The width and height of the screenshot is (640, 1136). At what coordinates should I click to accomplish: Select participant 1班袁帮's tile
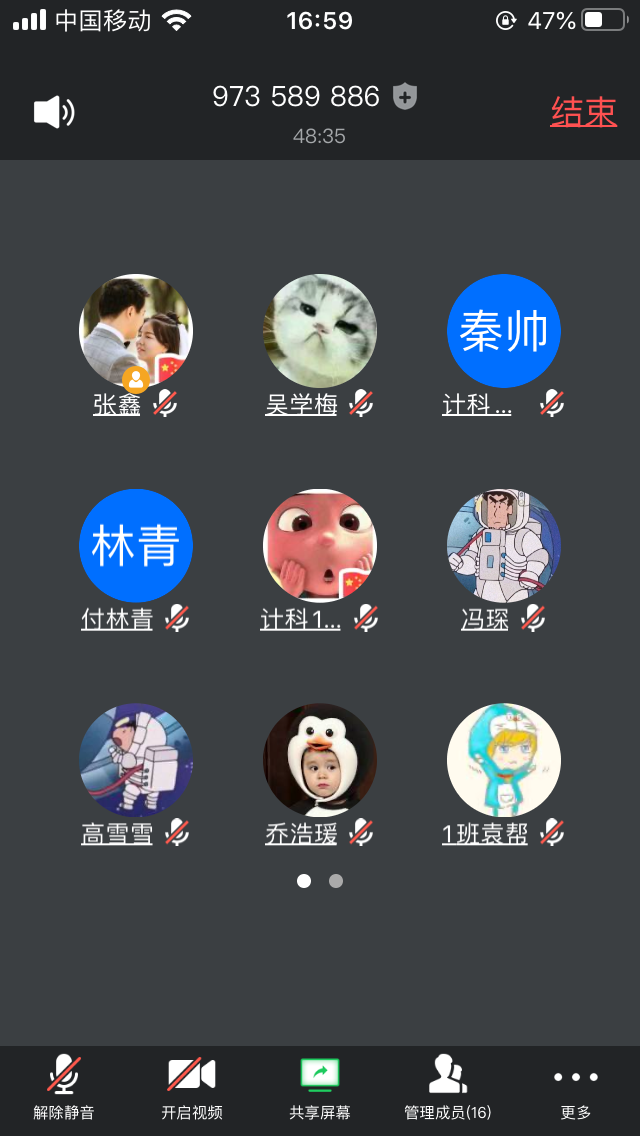point(504,760)
